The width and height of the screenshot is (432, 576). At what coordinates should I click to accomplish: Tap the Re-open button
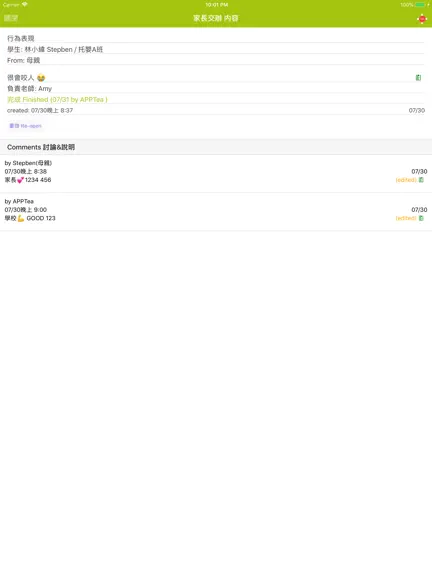25,126
